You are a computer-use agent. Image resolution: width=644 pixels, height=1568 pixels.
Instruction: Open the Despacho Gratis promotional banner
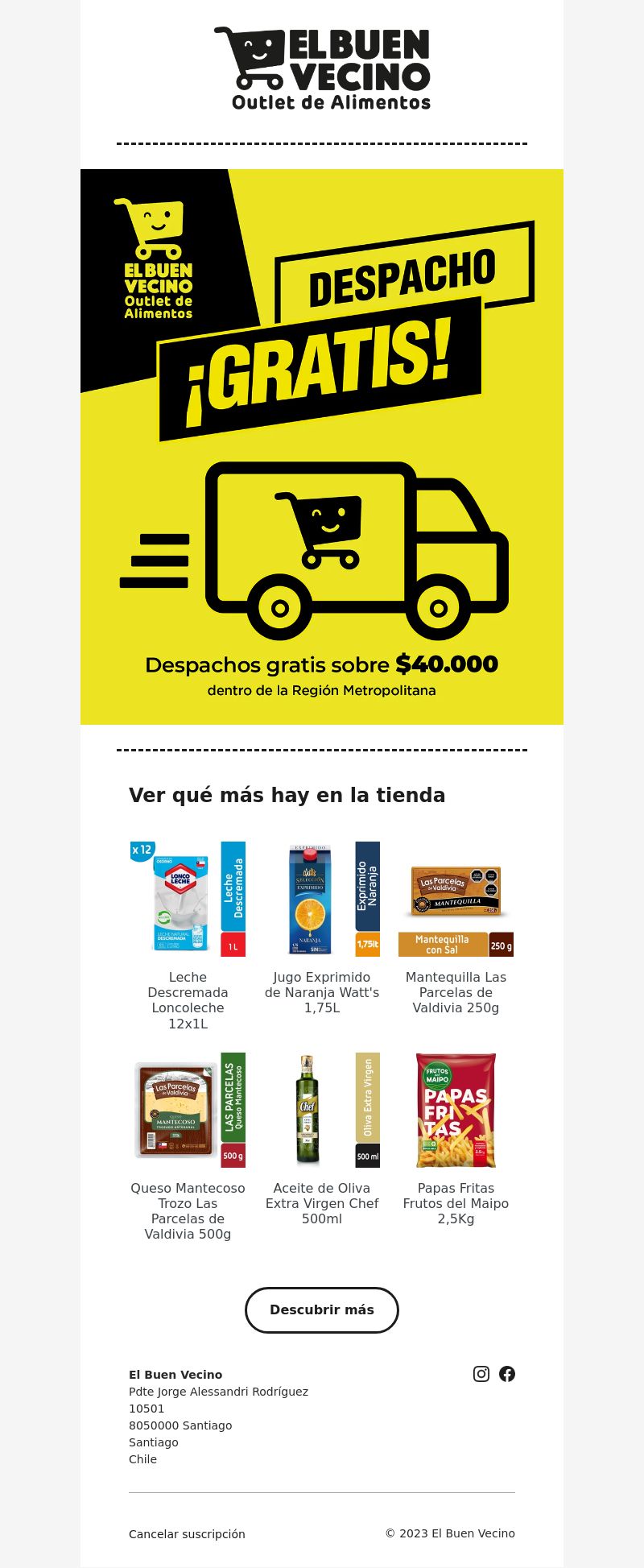click(x=322, y=447)
